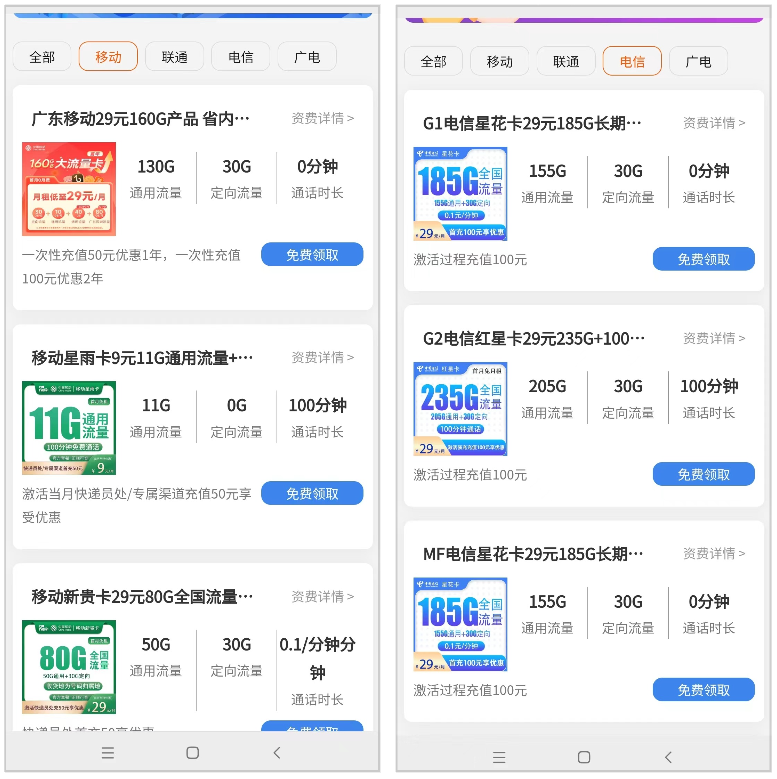Tap the back arrow icon on the right phone

668,756
